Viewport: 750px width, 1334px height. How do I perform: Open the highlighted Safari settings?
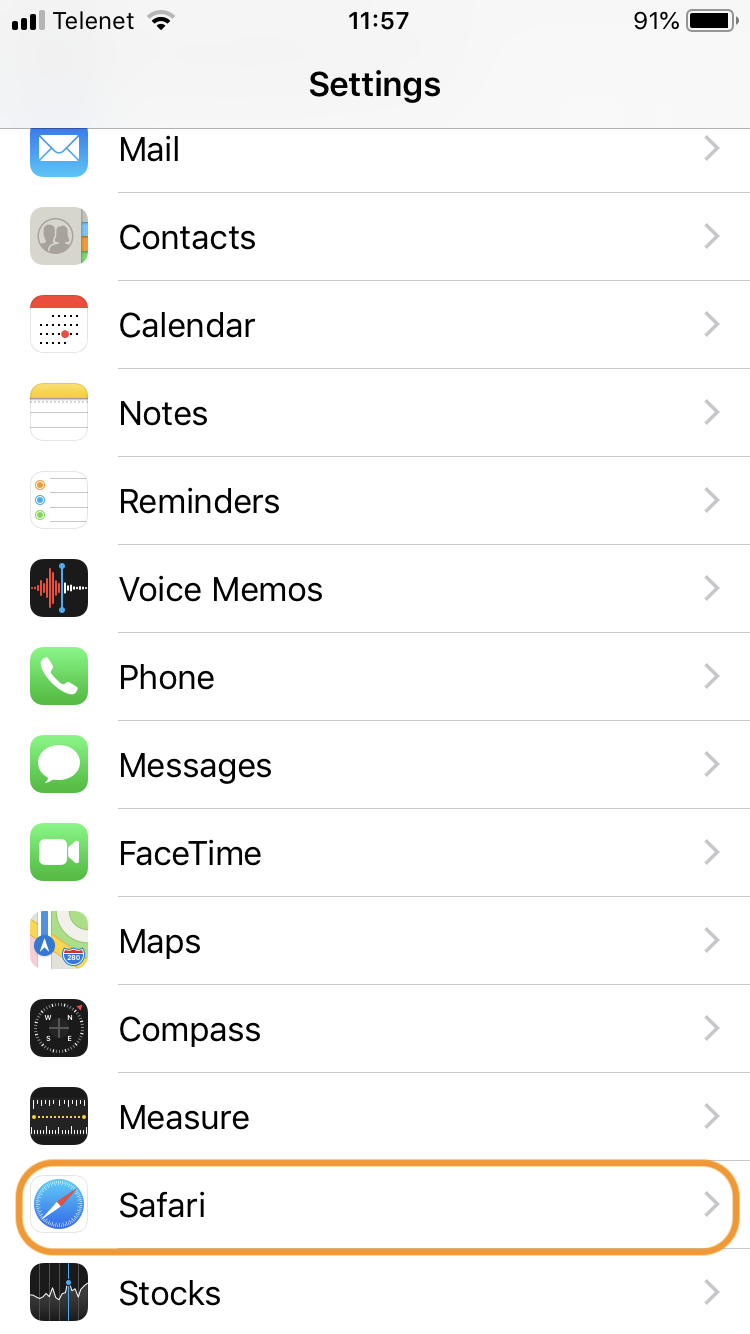coord(375,1205)
